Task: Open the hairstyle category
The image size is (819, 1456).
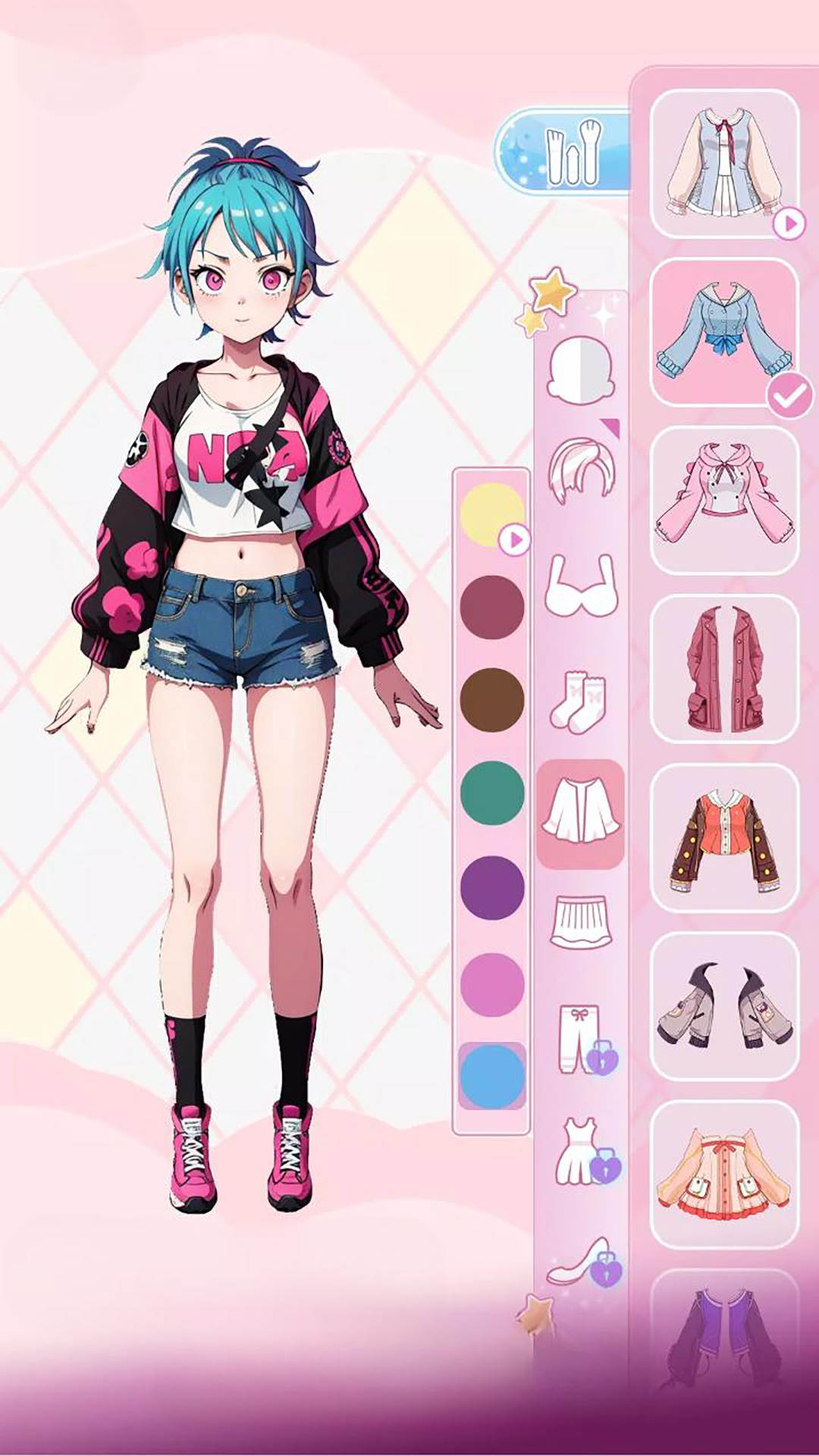Action: coord(580,472)
